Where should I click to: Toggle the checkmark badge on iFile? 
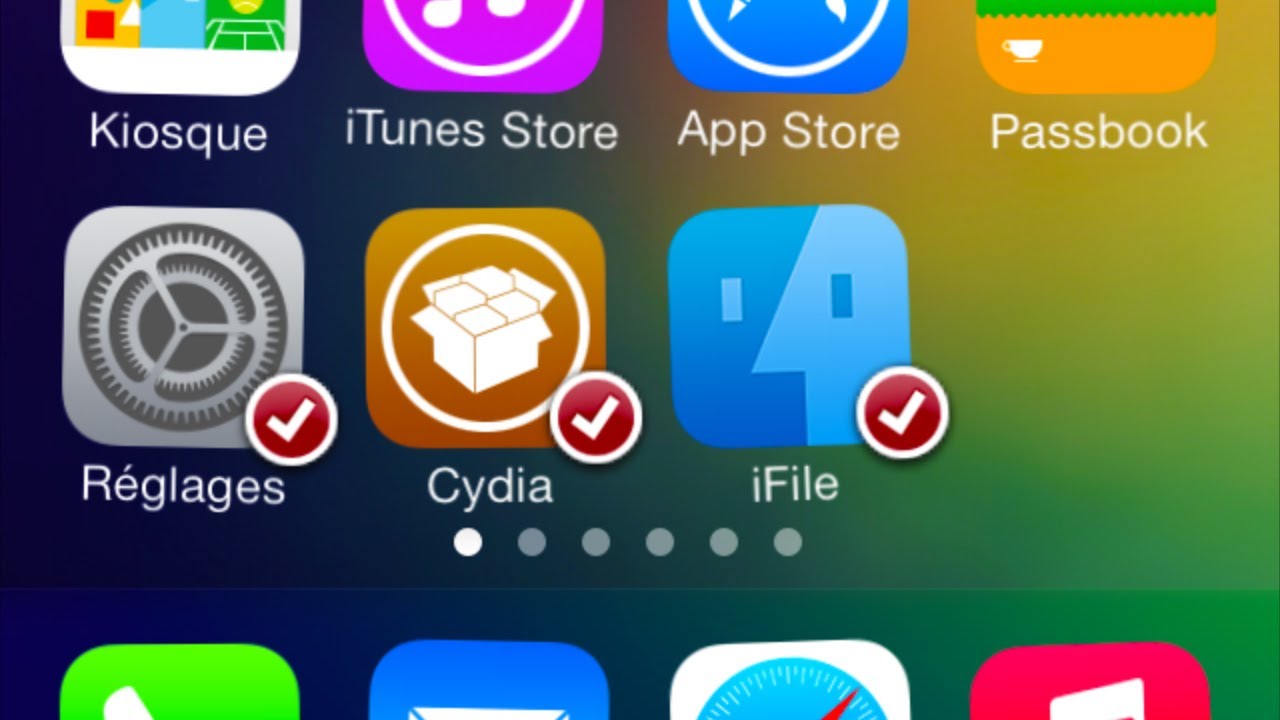[902, 413]
